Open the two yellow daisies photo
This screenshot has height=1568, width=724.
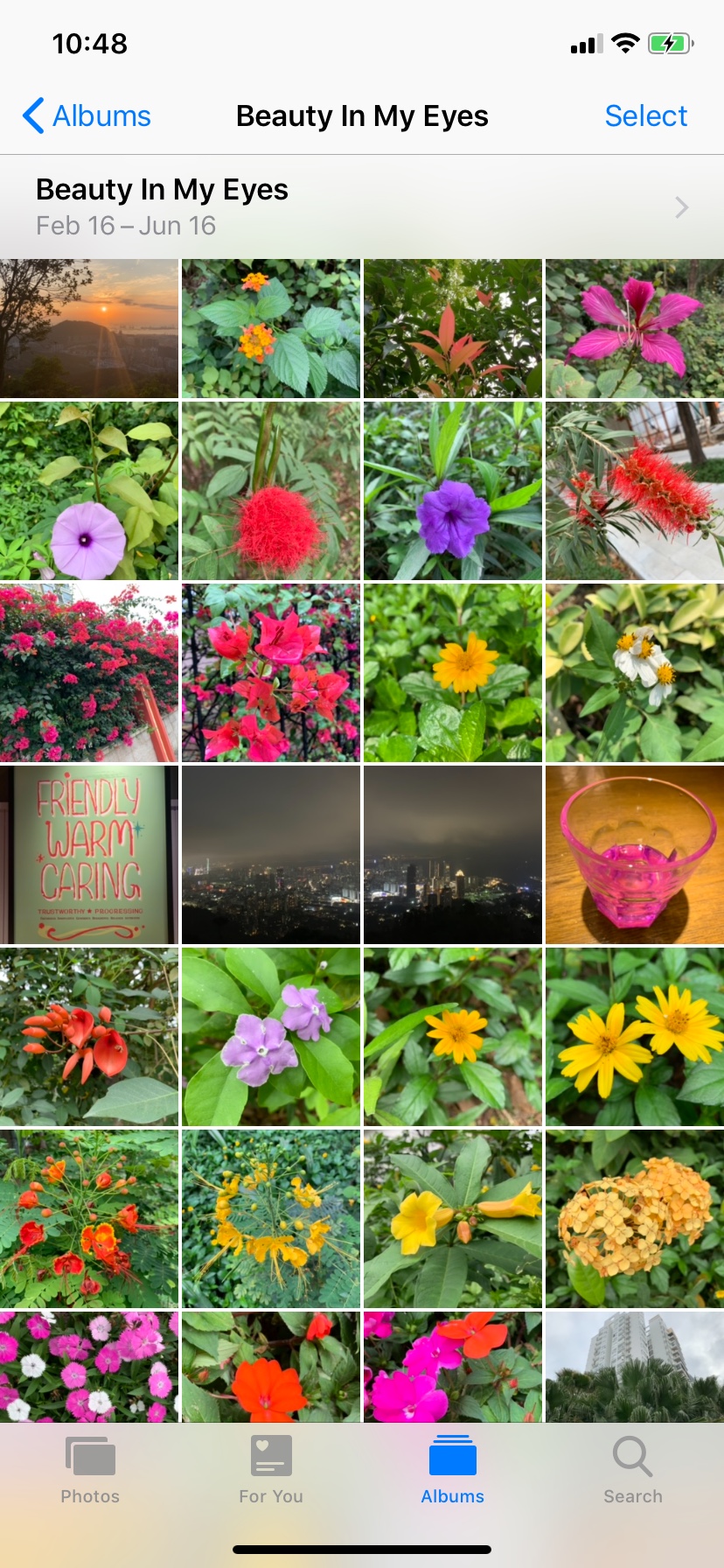click(634, 1037)
